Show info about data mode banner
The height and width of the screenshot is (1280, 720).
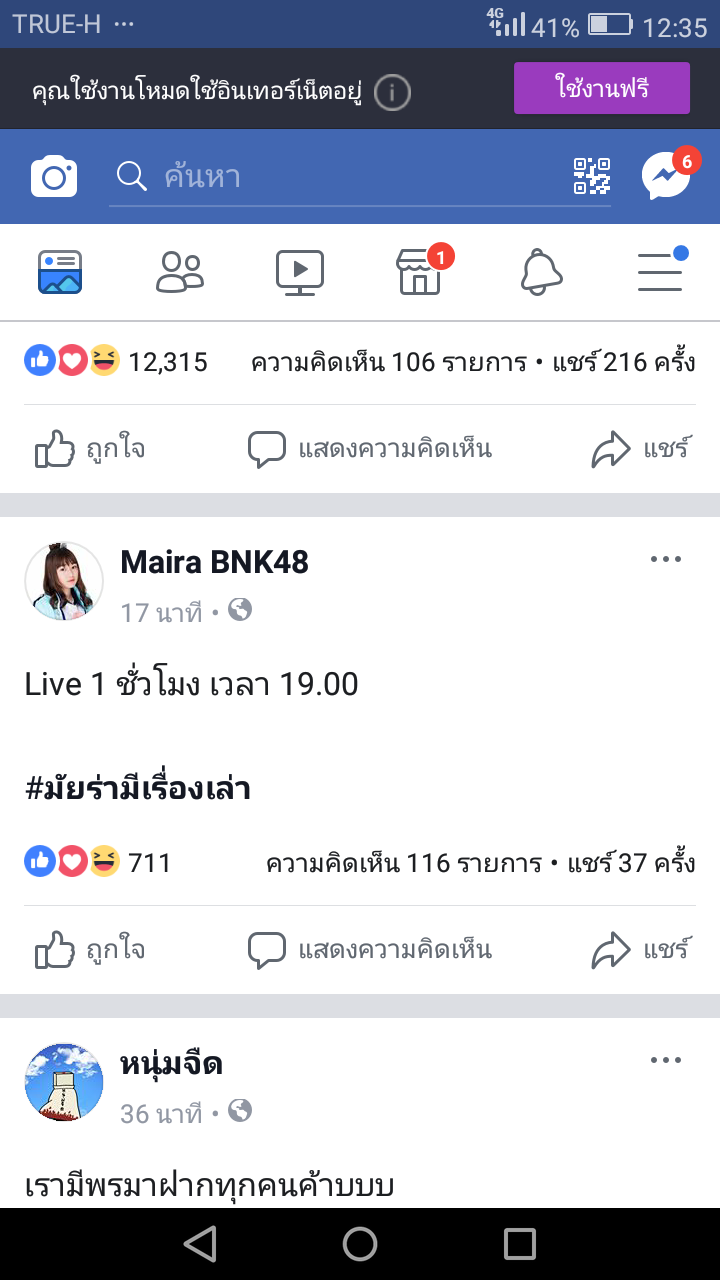click(392, 93)
